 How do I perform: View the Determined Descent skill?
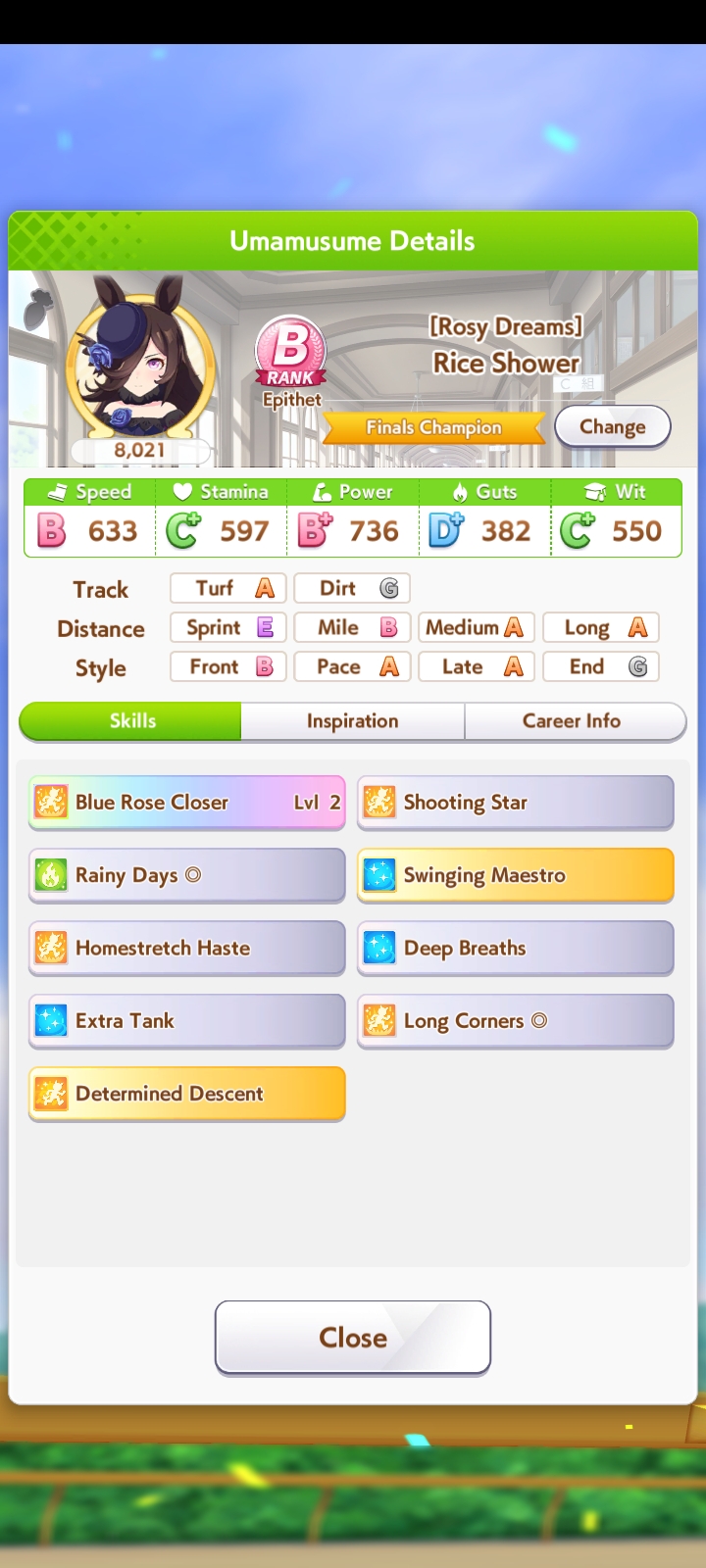click(x=187, y=1094)
